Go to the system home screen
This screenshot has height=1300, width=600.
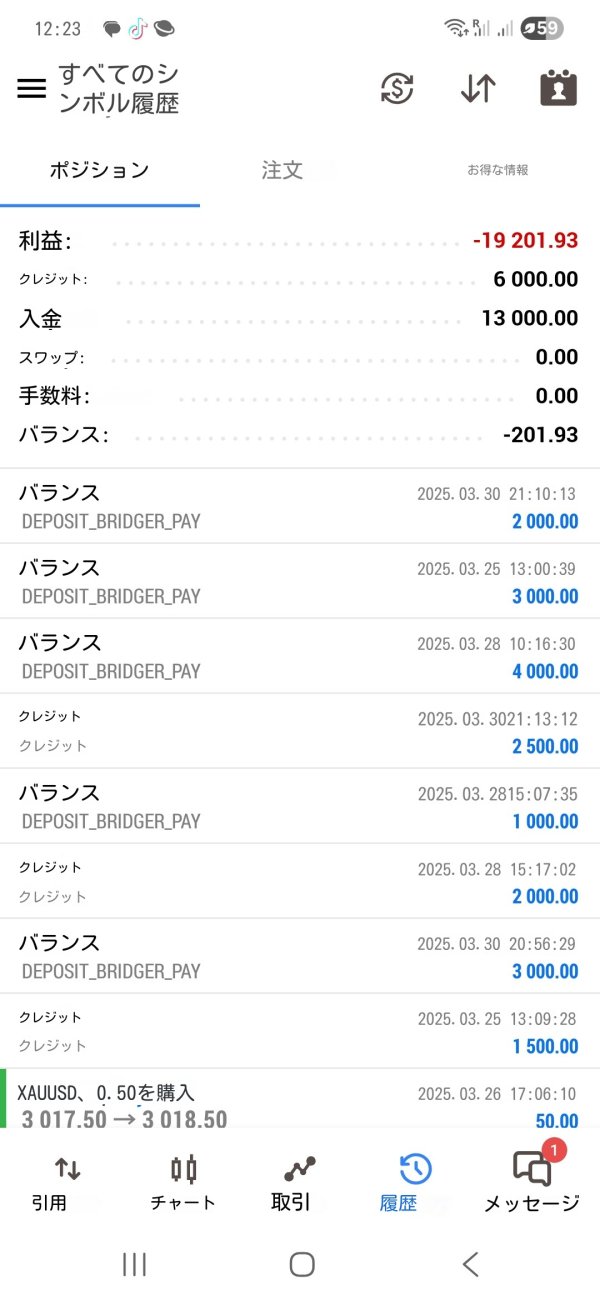(x=301, y=1264)
